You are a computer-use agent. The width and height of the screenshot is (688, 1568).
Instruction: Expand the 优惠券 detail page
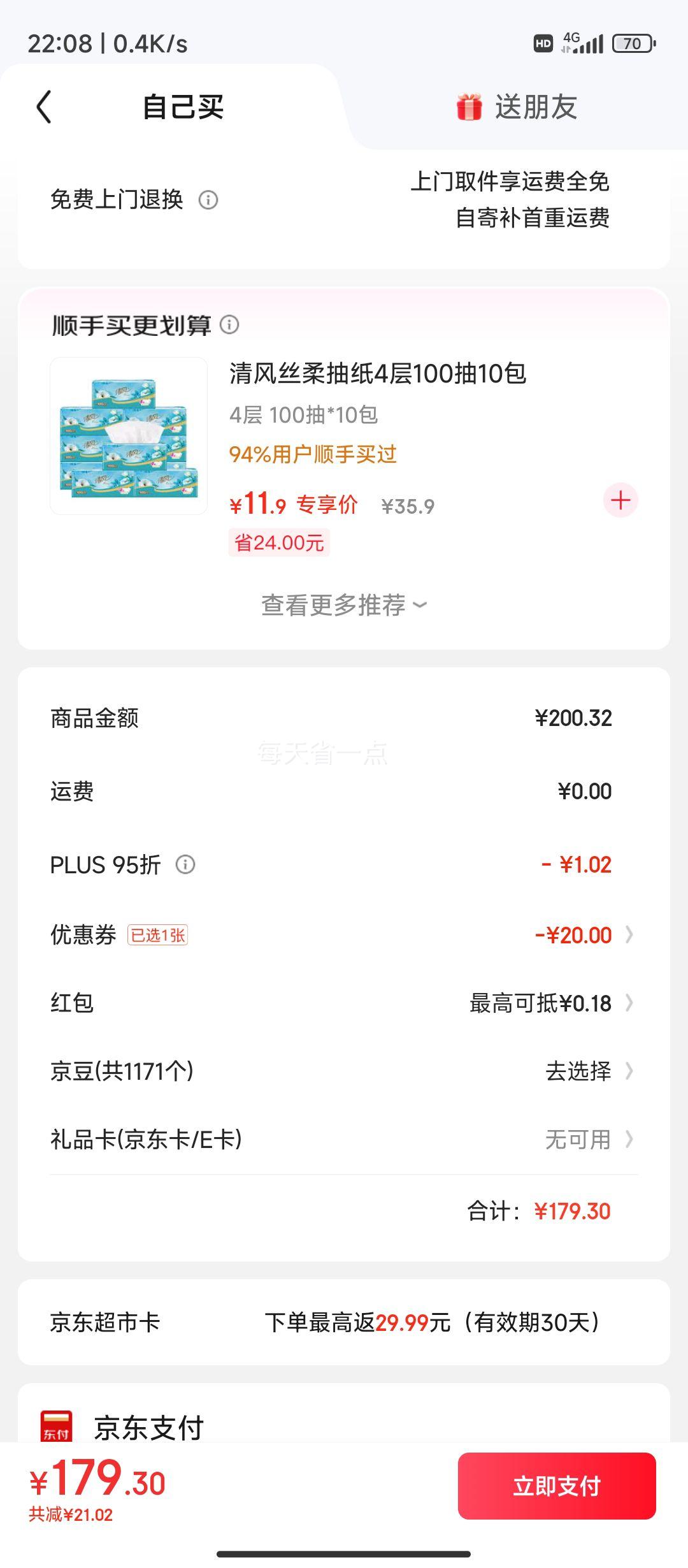[629, 934]
